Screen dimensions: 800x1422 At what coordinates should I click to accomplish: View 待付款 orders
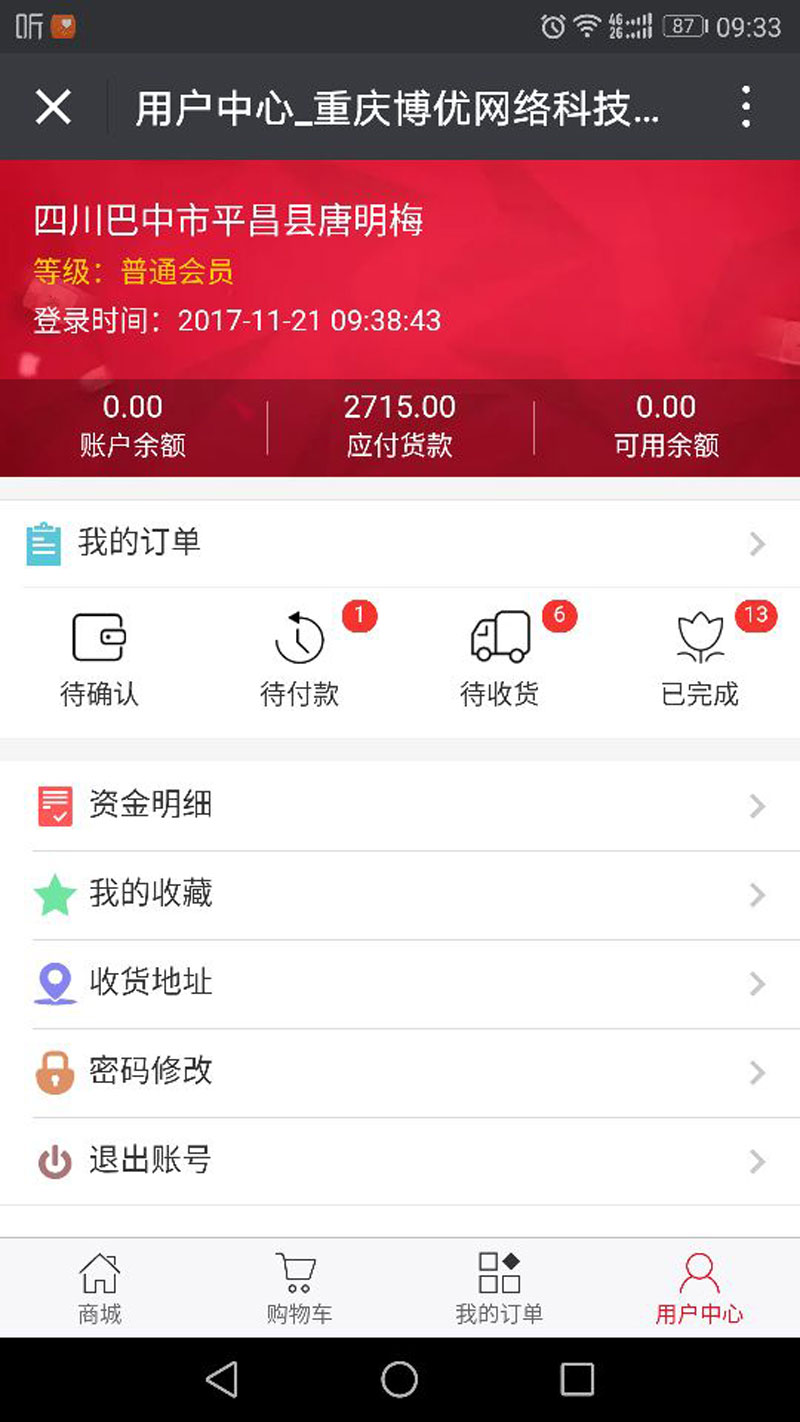[x=300, y=659]
